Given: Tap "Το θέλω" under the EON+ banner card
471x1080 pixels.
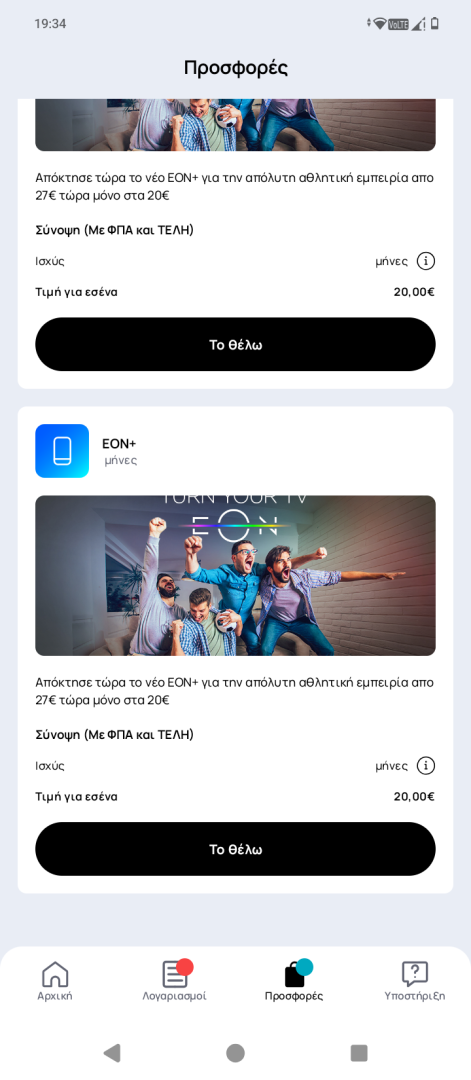Looking at the screenshot, I should point(236,849).
